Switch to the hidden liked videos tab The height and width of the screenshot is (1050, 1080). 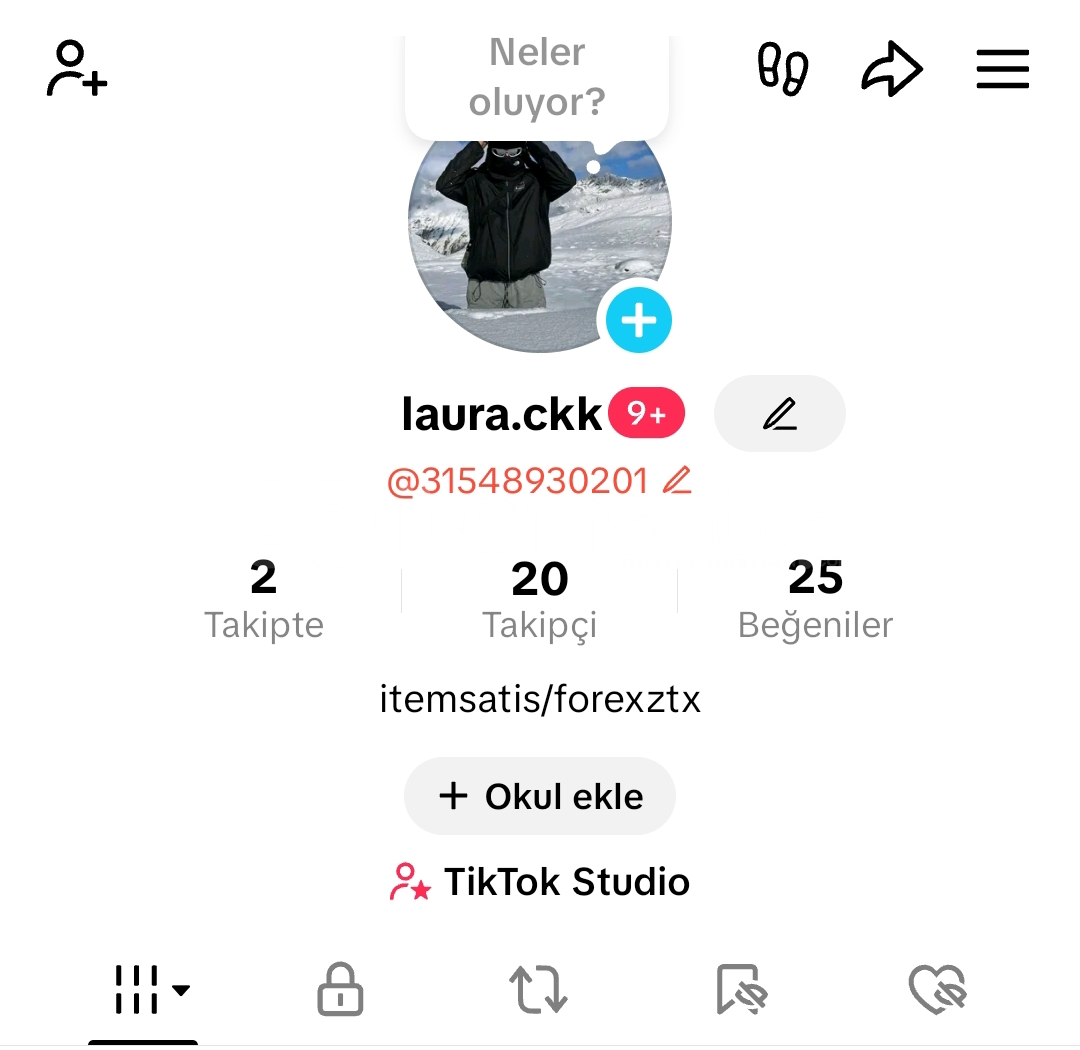[937, 990]
